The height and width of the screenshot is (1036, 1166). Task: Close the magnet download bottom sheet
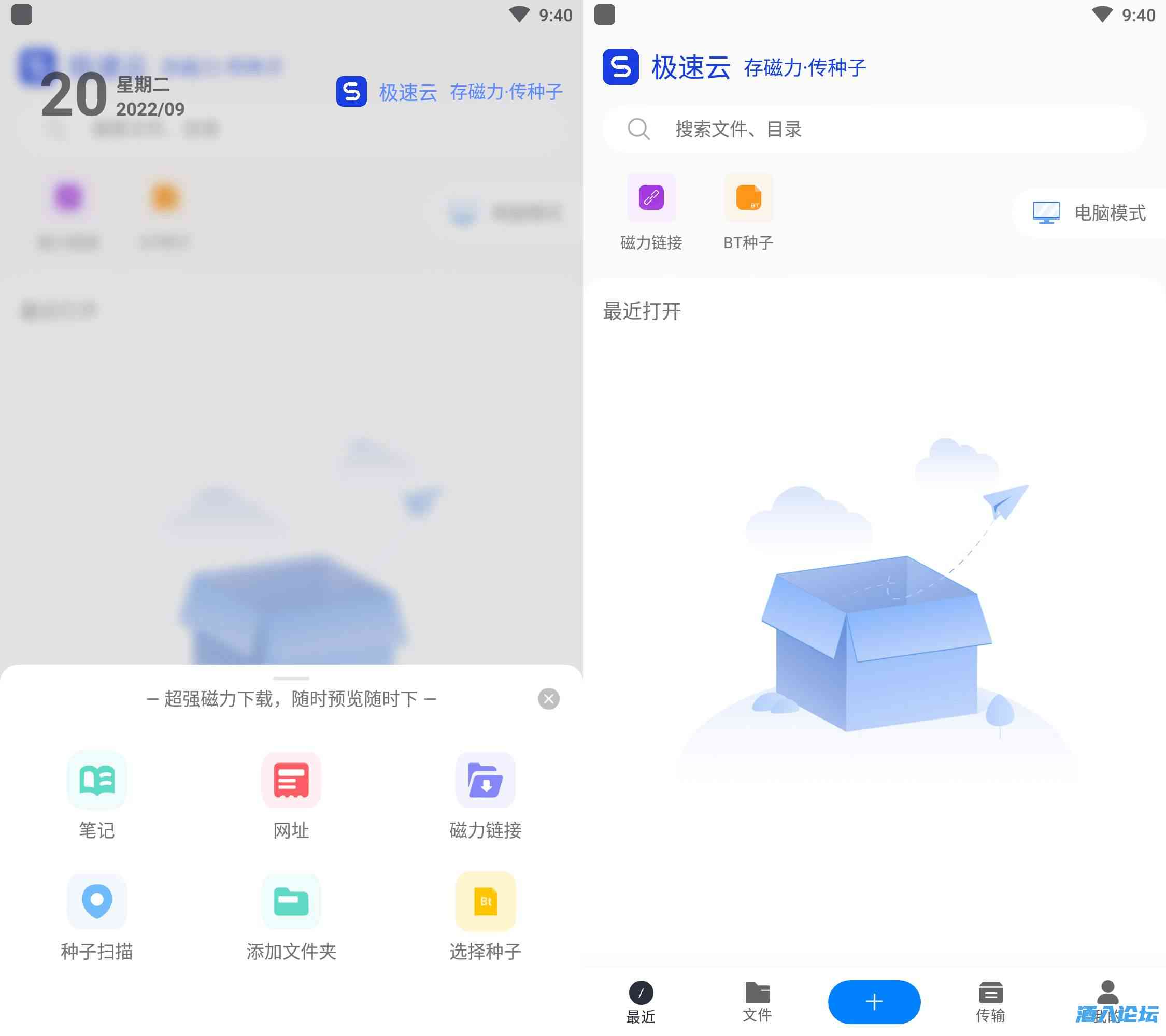pos(548,698)
